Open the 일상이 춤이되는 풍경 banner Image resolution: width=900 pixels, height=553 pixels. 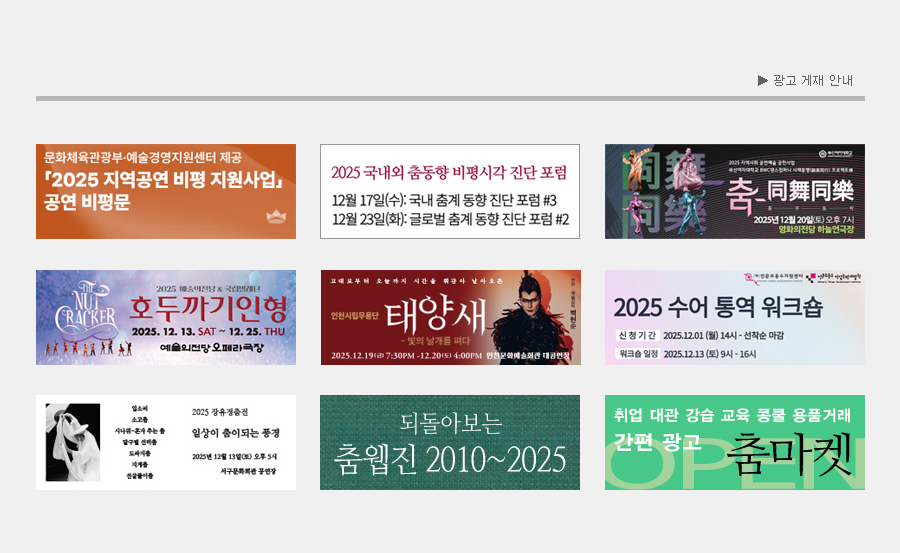pos(166,442)
